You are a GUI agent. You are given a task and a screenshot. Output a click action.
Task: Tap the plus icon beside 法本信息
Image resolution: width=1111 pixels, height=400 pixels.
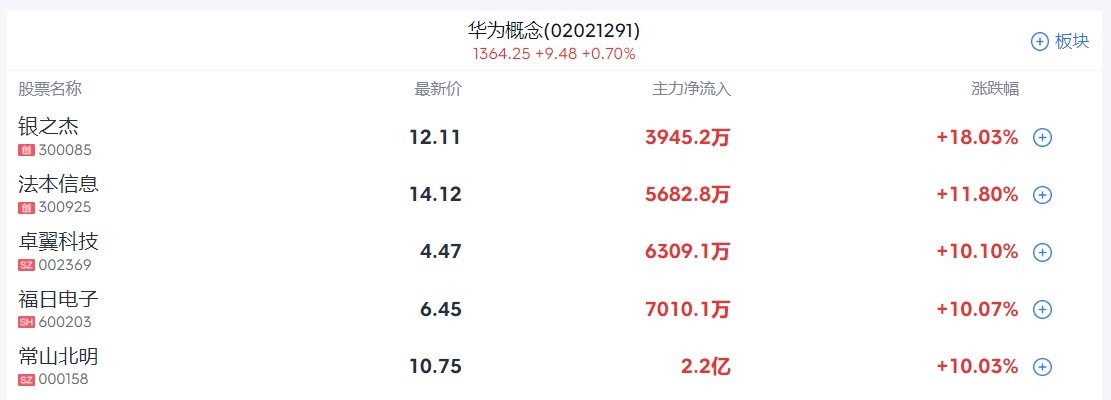tap(1042, 195)
